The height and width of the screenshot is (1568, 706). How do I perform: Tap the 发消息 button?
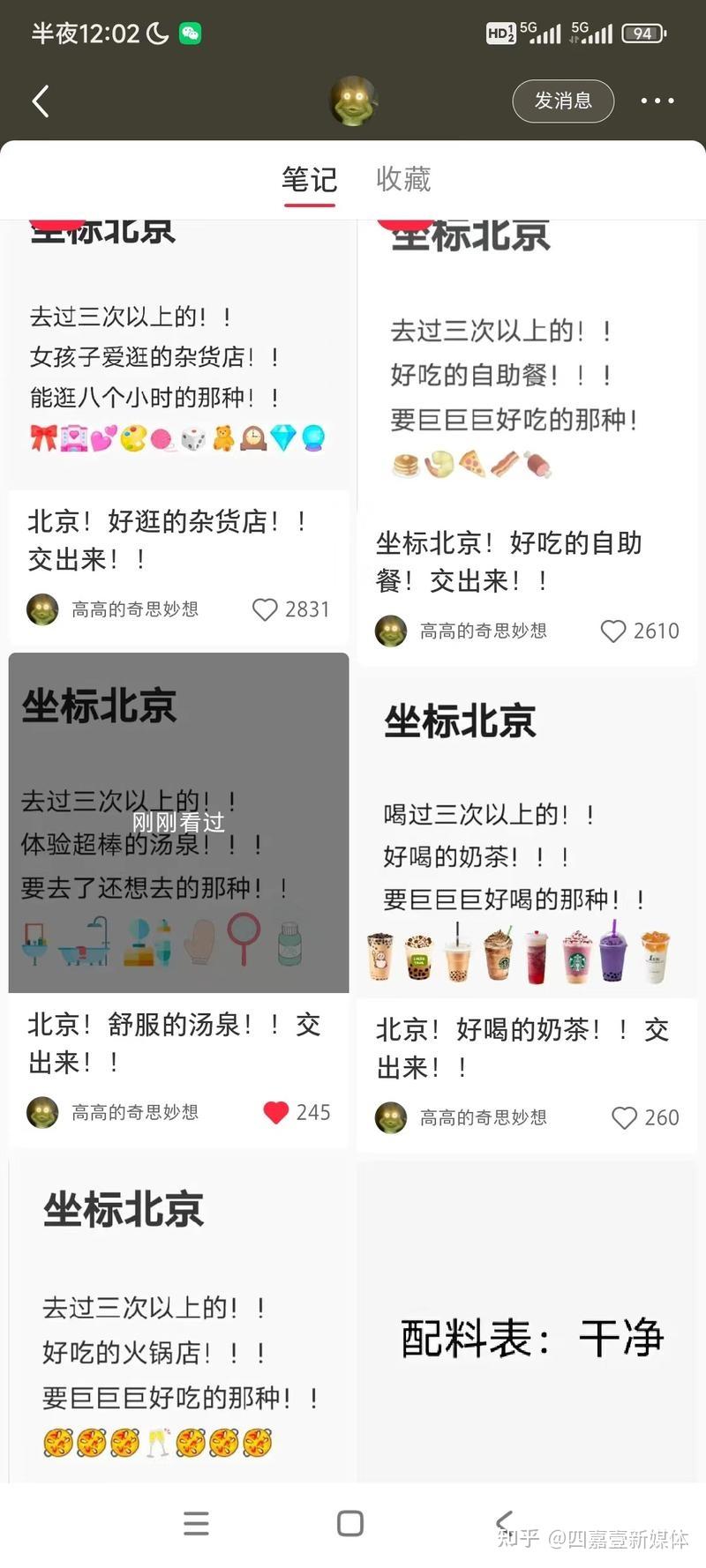(563, 101)
